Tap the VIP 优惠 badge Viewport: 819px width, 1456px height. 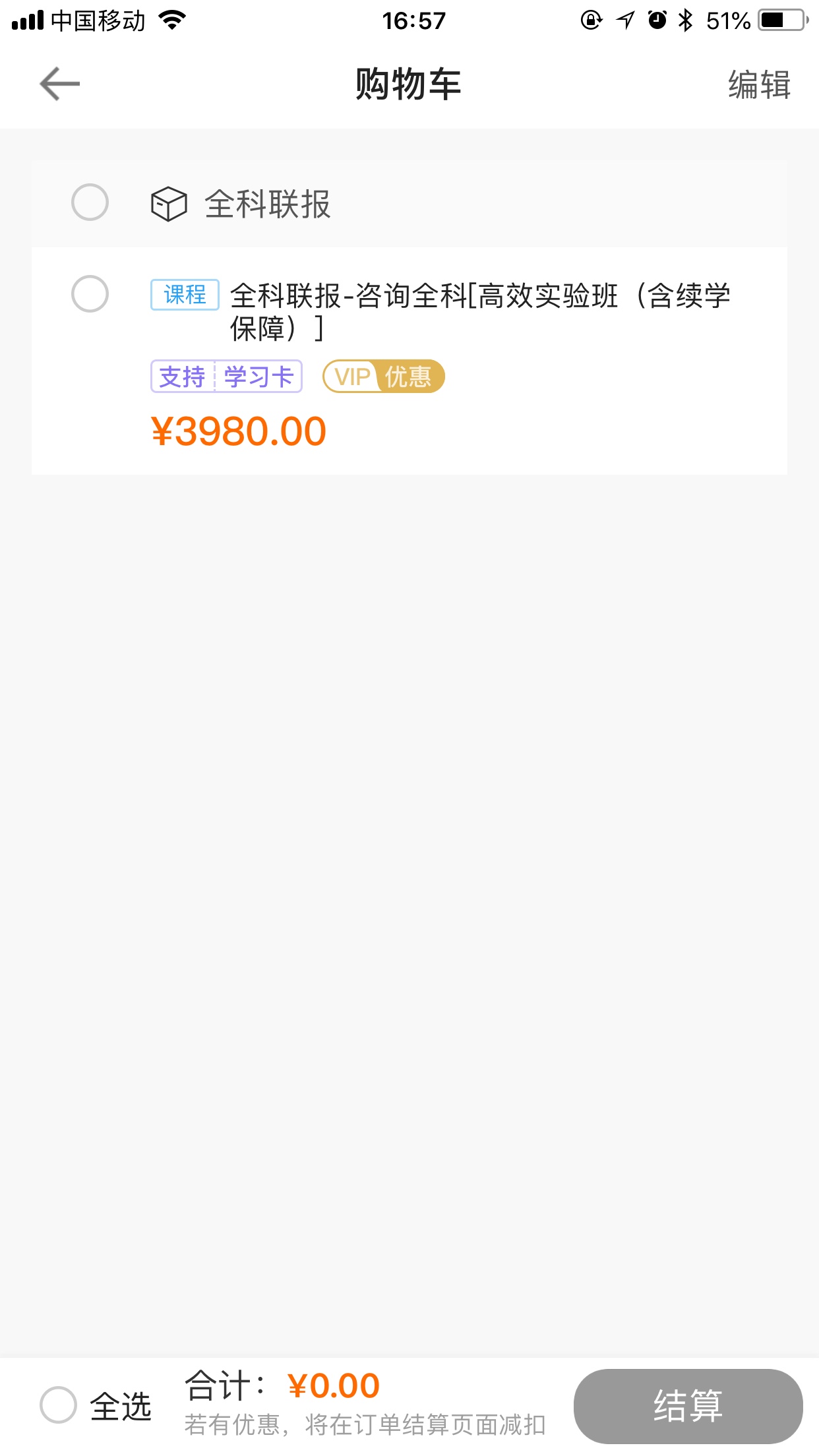382,377
